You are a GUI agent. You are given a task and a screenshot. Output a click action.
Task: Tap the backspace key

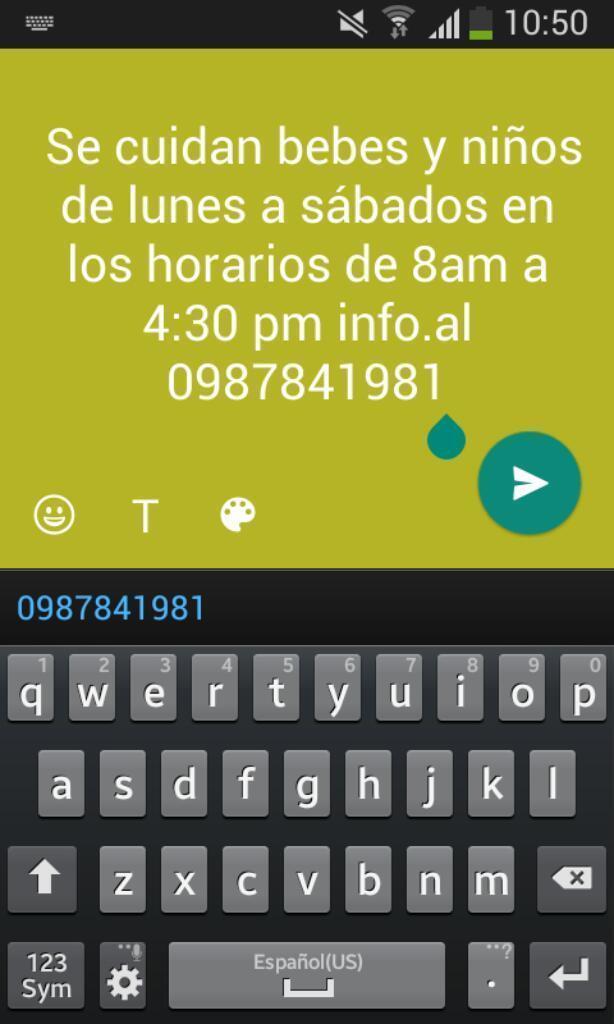(x=572, y=879)
